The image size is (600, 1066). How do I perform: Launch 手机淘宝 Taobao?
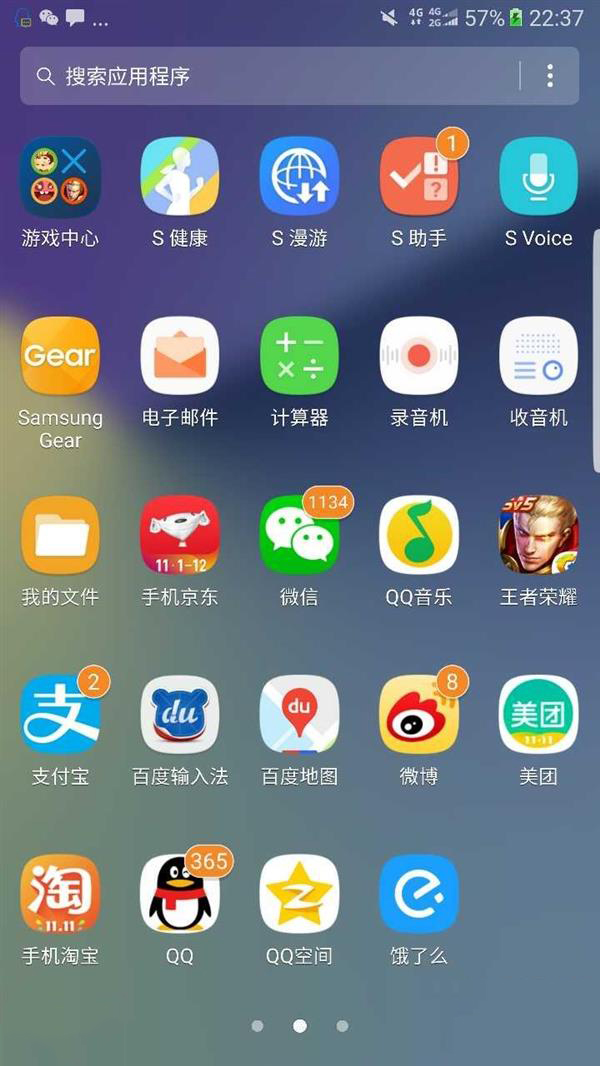tap(60, 893)
